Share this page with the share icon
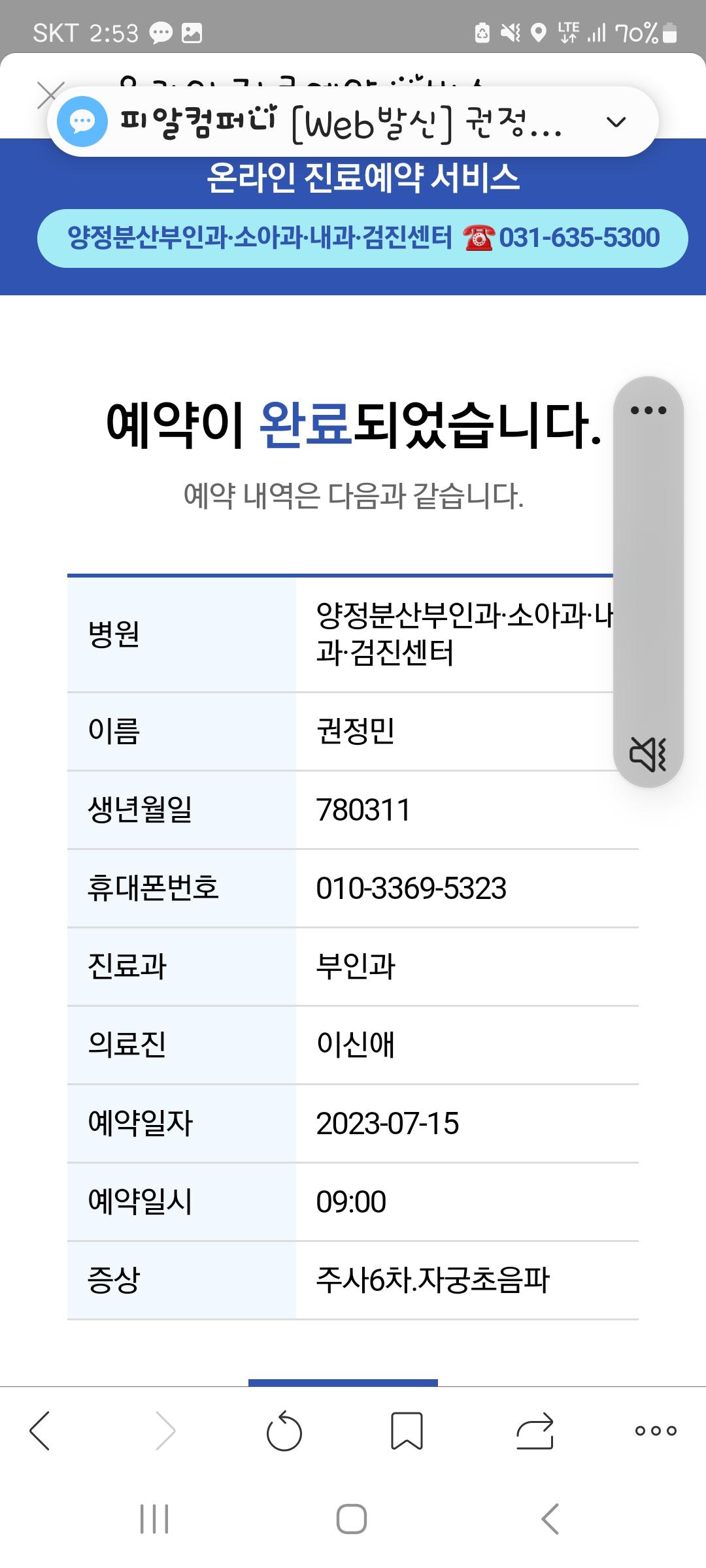Viewport: 706px width, 1568px height. [x=535, y=1431]
